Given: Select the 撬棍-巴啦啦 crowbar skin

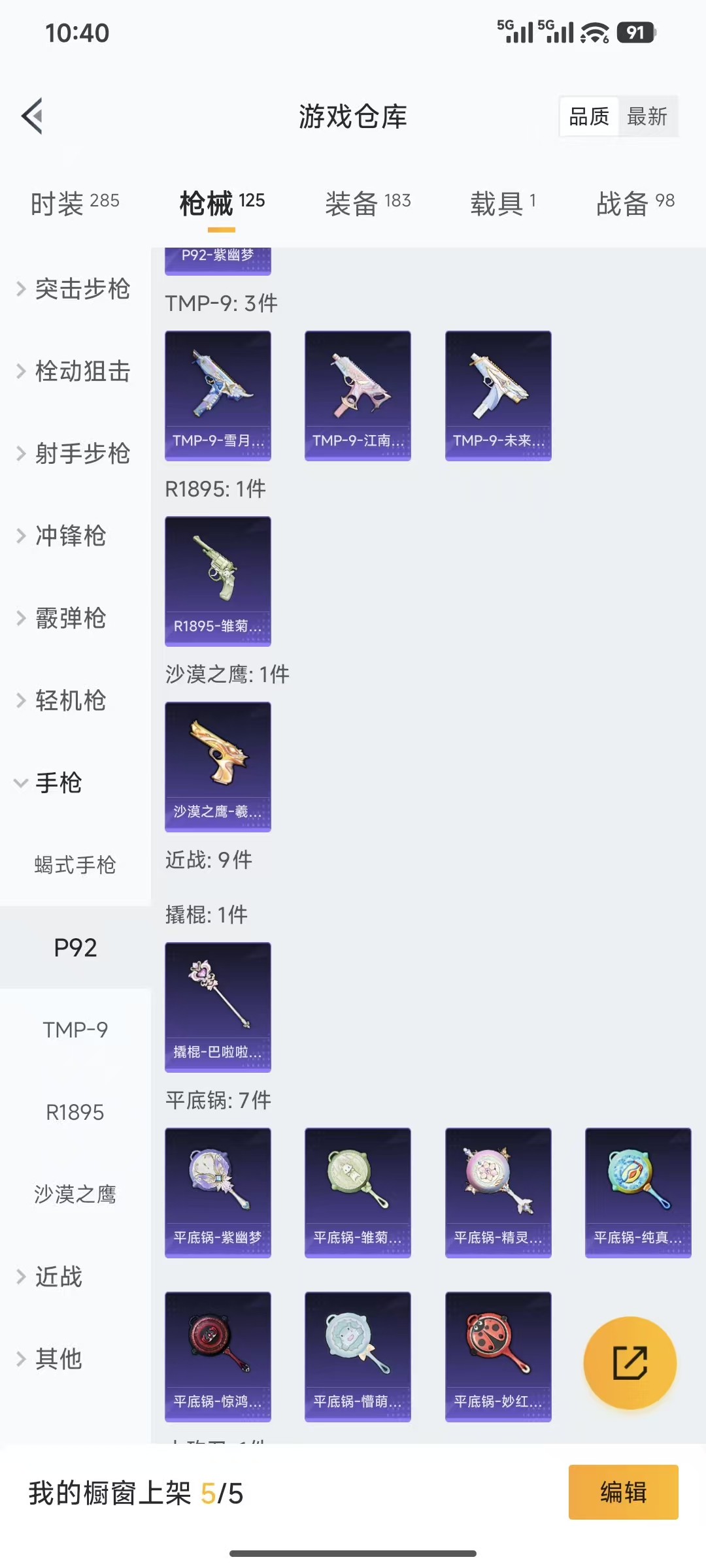Looking at the screenshot, I should 218,1006.
